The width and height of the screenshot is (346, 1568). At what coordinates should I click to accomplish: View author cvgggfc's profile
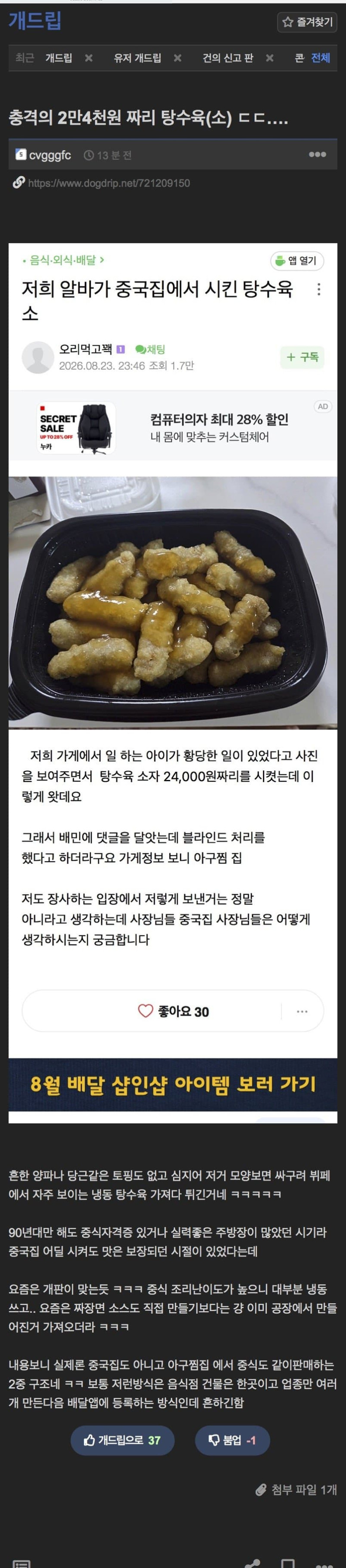(50, 155)
